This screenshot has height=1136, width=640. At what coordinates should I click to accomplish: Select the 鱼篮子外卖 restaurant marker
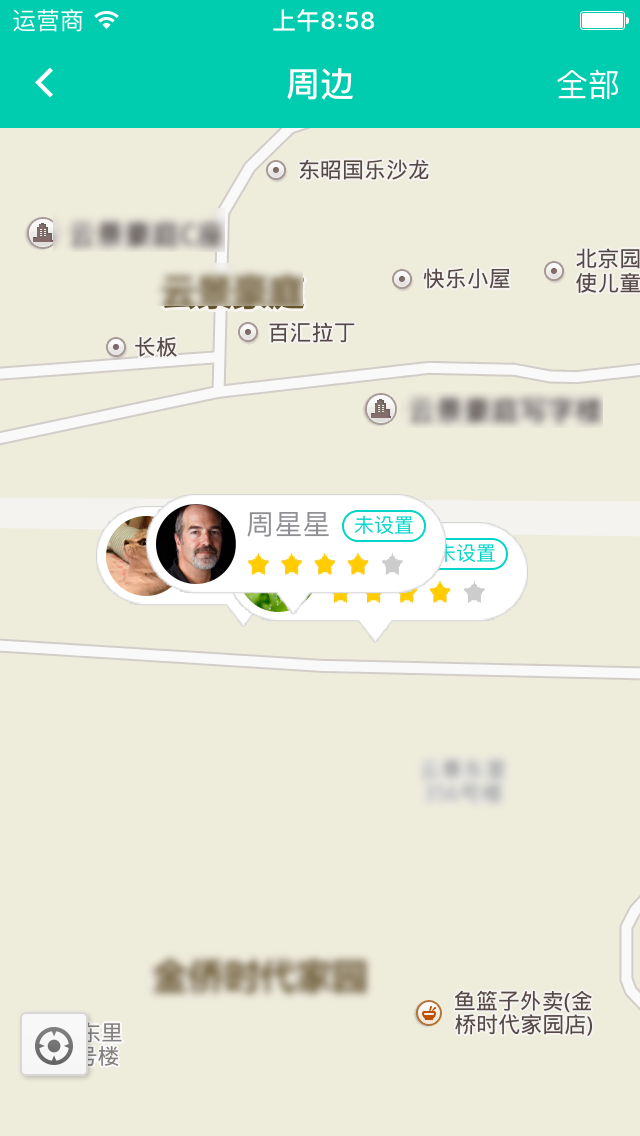point(429,1013)
